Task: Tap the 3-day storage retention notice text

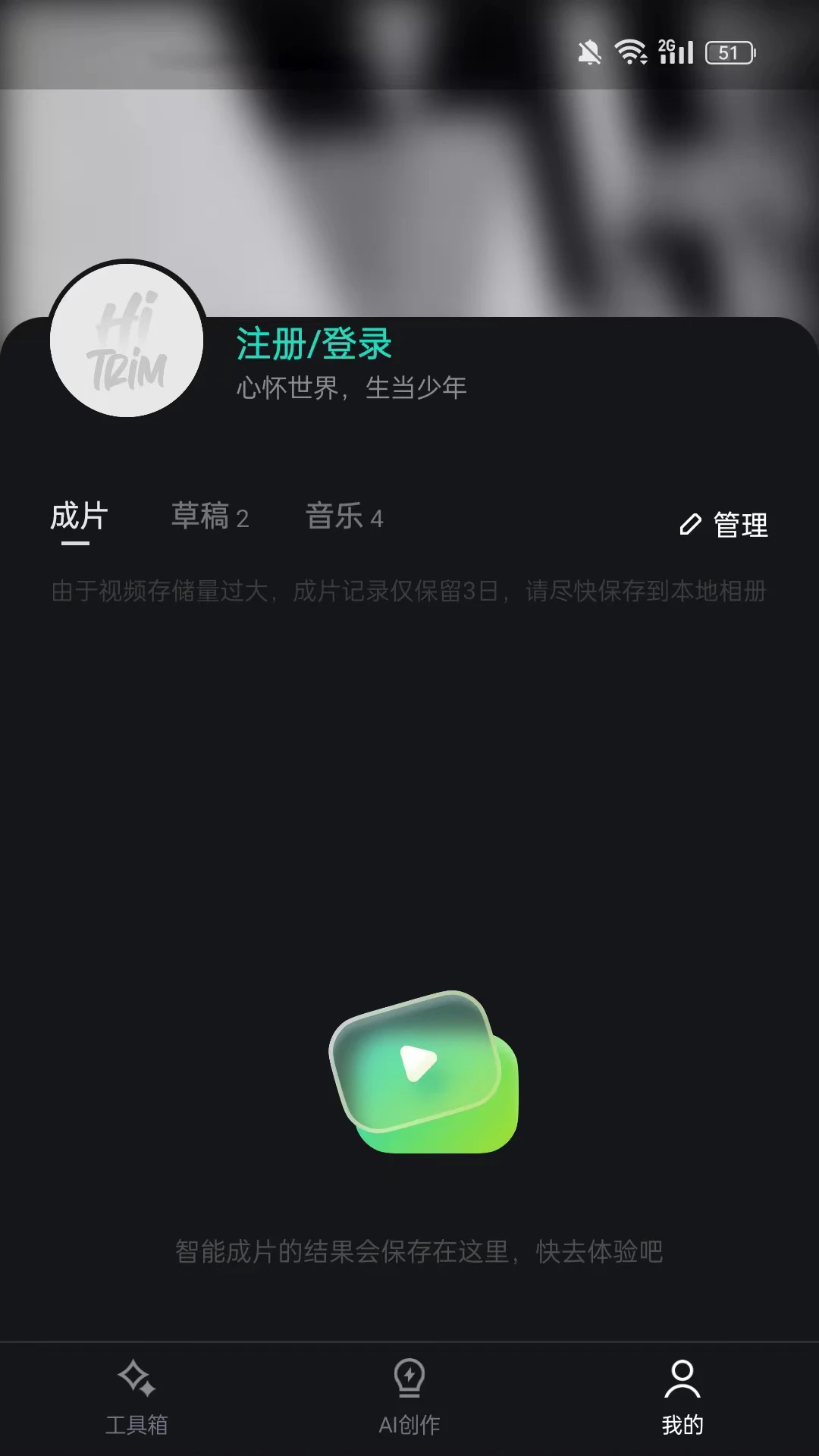Action: [409, 594]
